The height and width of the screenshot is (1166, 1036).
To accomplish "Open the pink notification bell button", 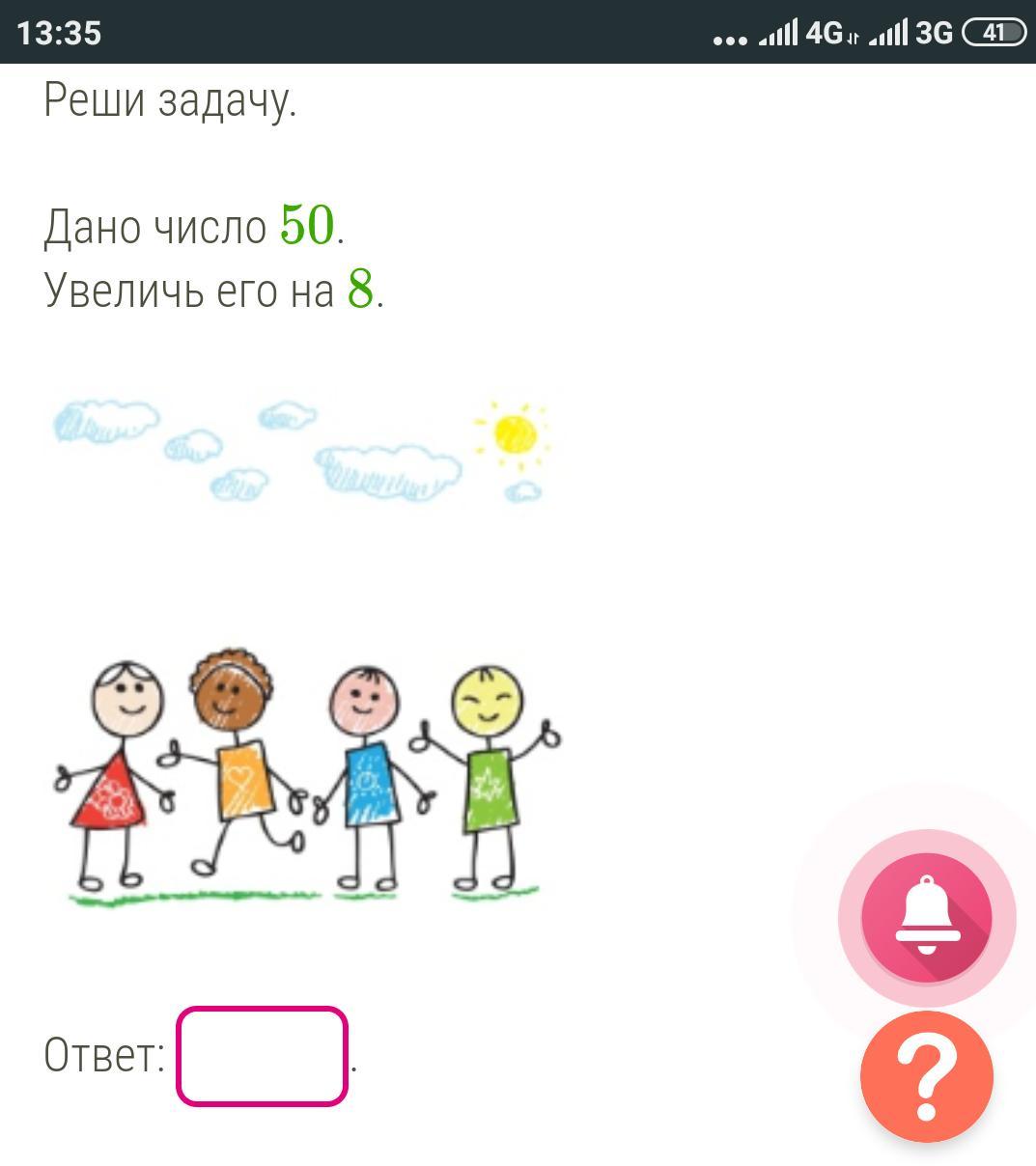I will pyautogui.click(x=927, y=917).
